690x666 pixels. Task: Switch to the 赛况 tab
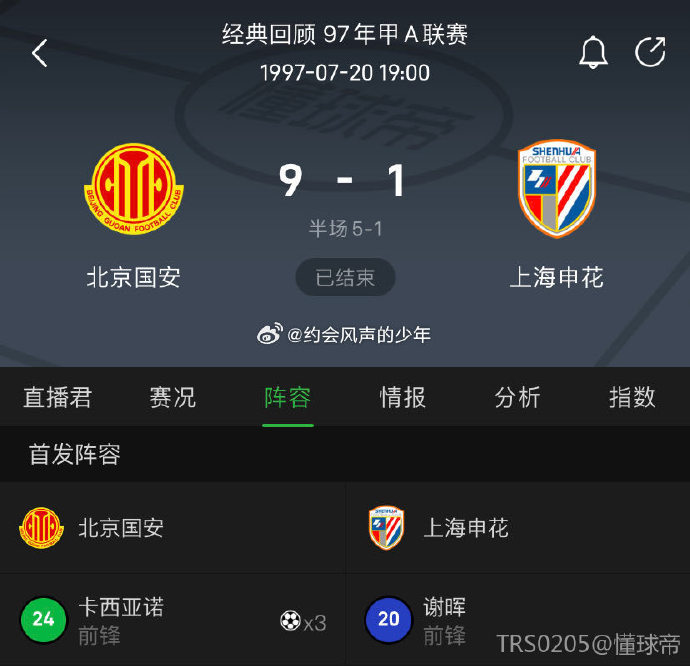(x=172, y=397)
